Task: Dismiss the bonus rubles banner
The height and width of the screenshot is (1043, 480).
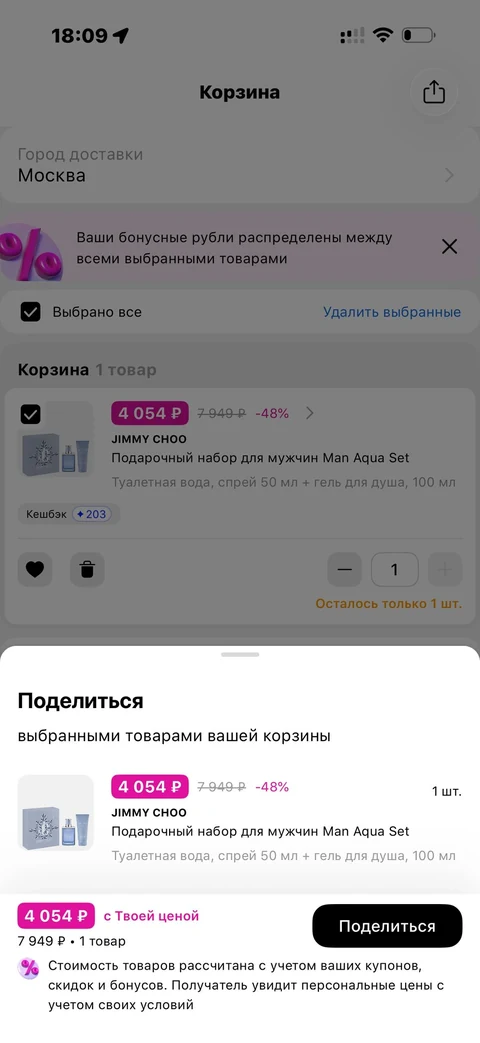Action: tap(449, 247)
